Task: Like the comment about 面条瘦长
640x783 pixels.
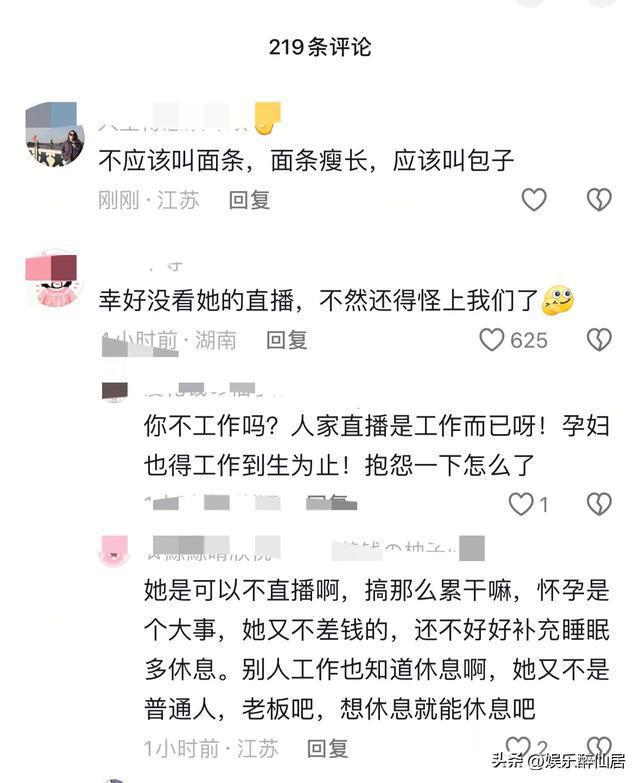Action: [x=534, y=199]
